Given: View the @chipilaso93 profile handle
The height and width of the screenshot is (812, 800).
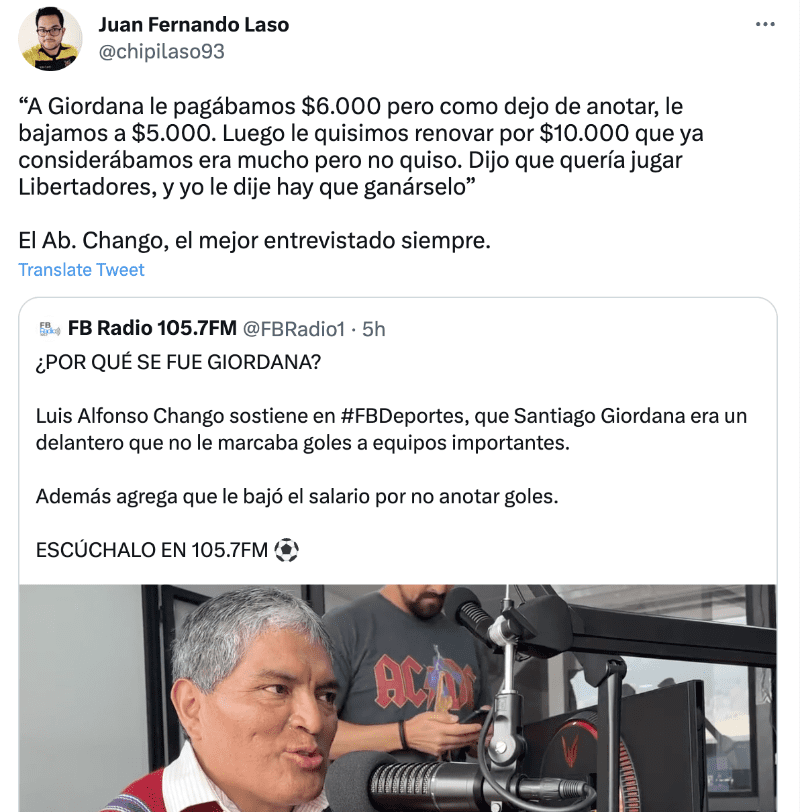Looking at the screenshot, I should (161, 52).
